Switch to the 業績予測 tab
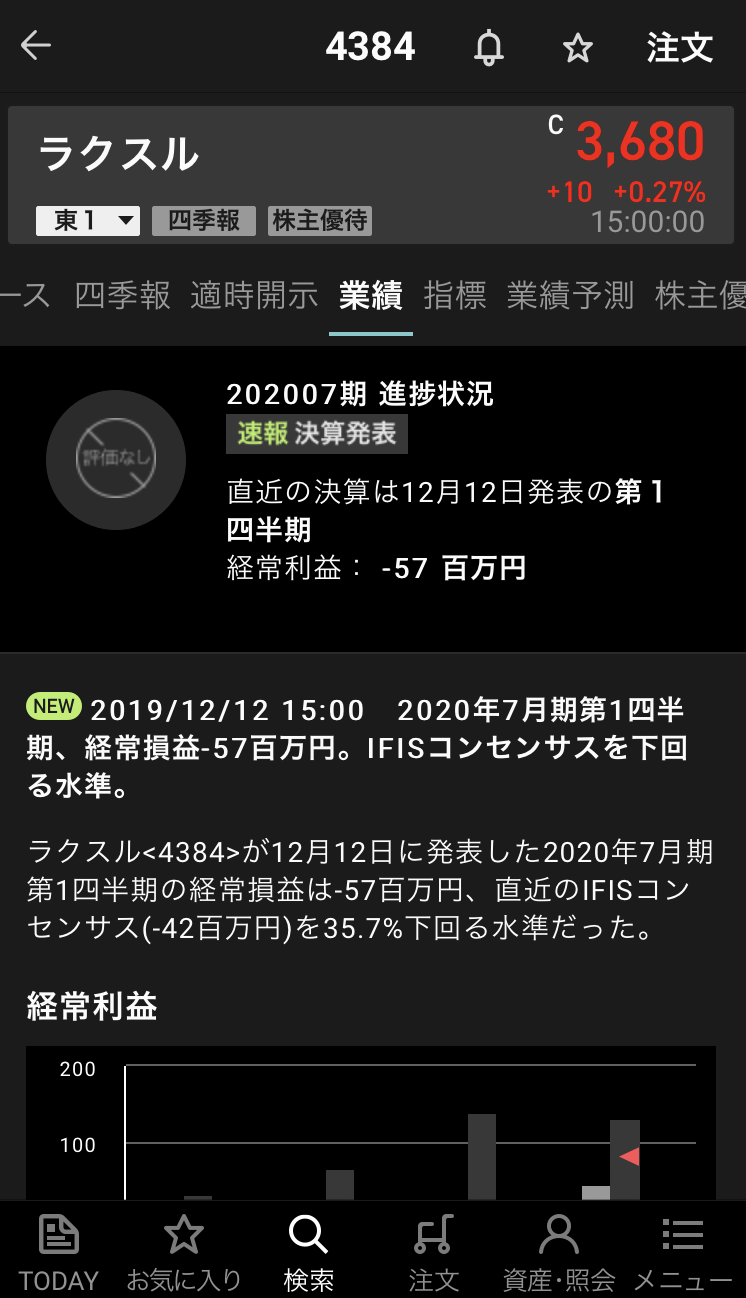The width and height of the screenshot is (746, 1298). coord(570,295)
